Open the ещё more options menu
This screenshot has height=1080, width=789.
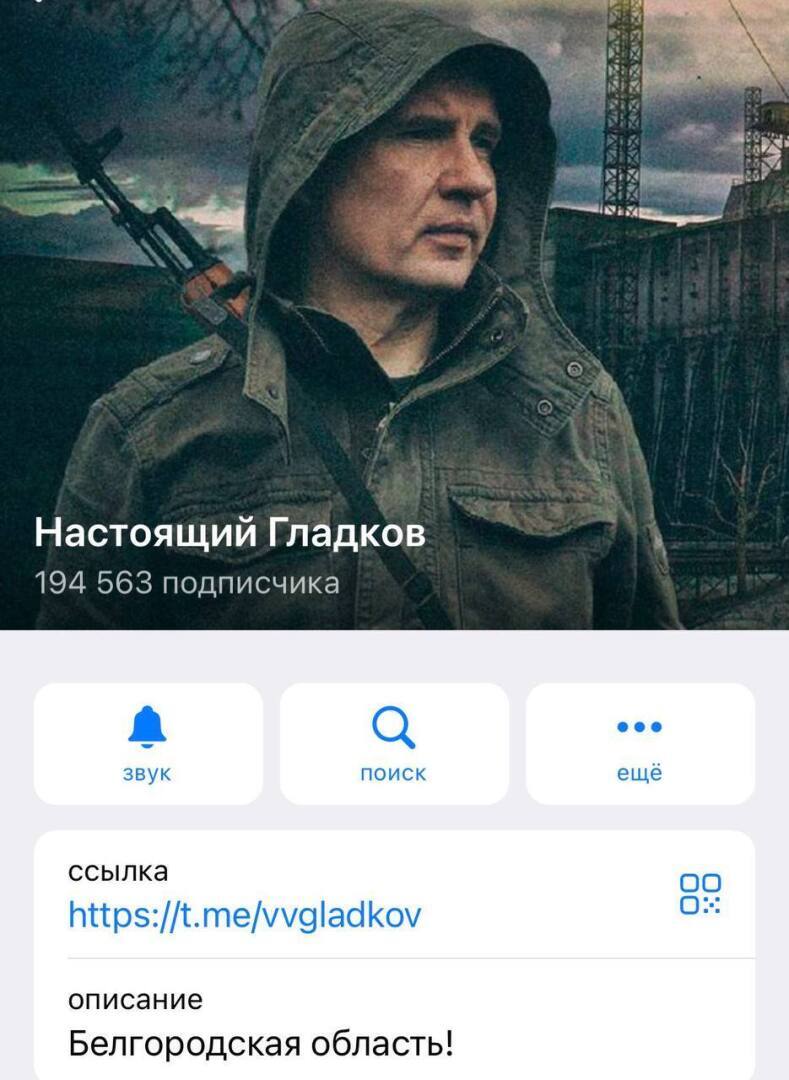pos(640,743)
